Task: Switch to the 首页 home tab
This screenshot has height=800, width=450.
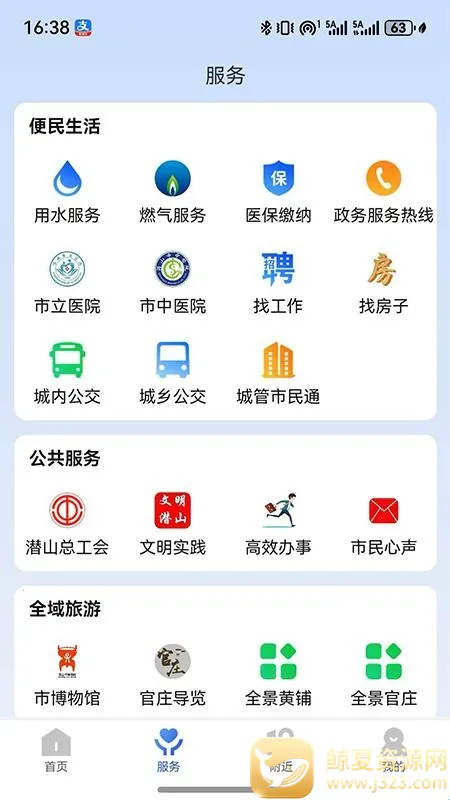Action: click(x=56, y=751)
